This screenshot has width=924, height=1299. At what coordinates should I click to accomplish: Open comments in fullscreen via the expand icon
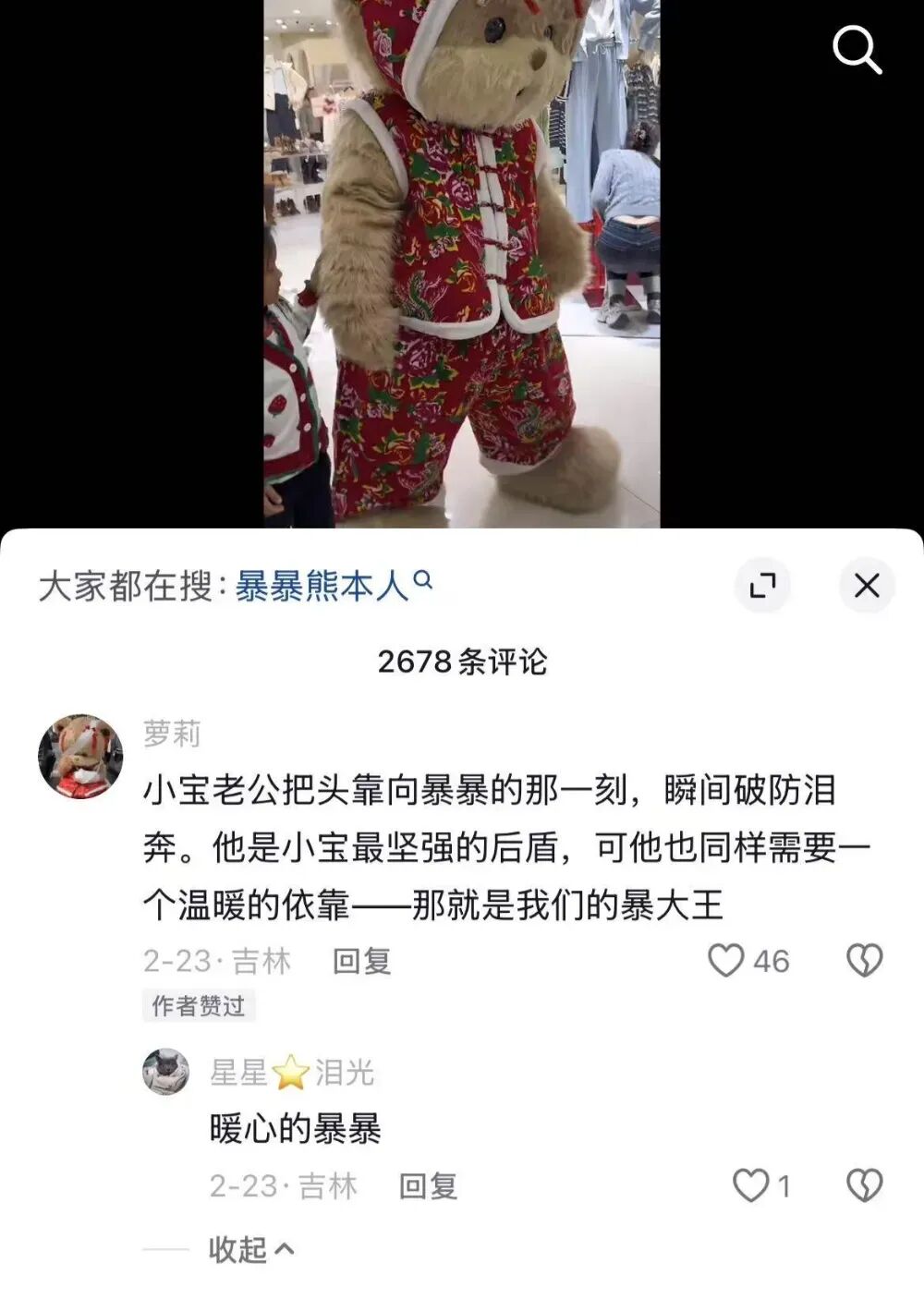(x=763, y=586)
